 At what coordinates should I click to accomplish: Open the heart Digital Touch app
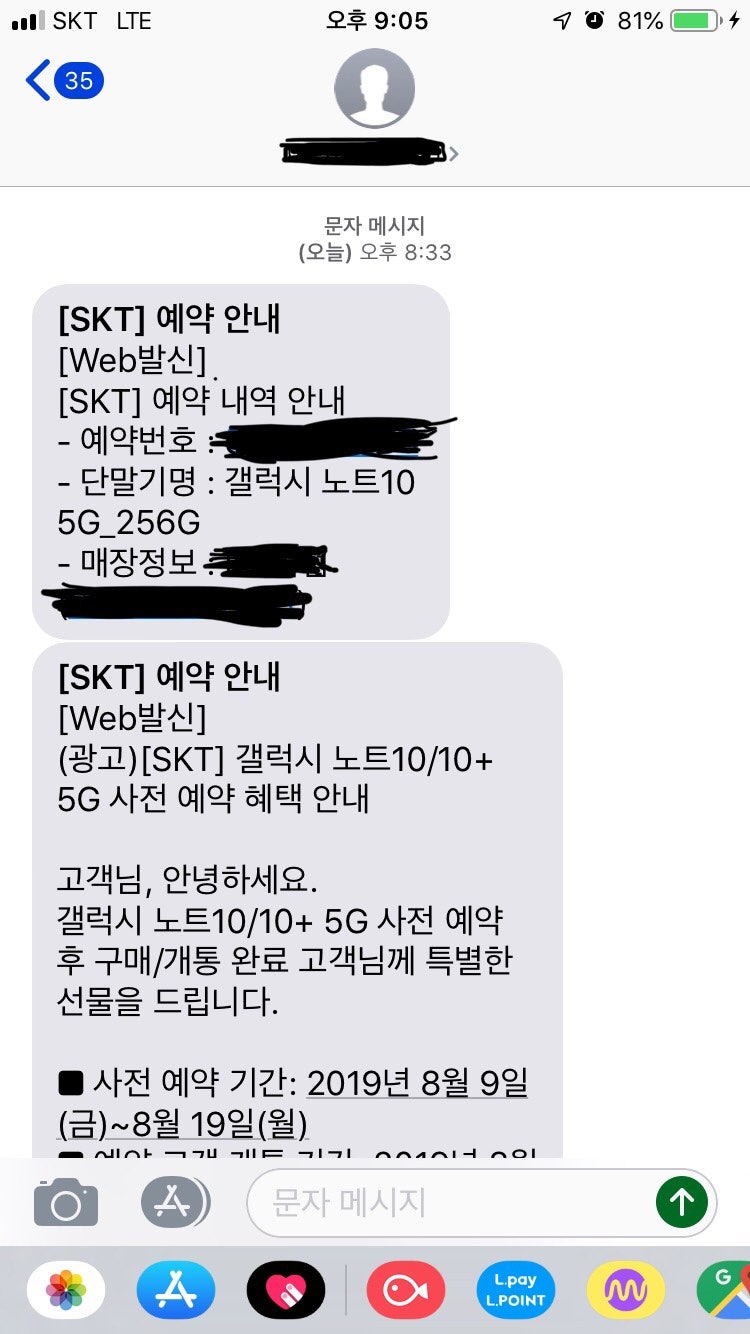click(286, 1290)
